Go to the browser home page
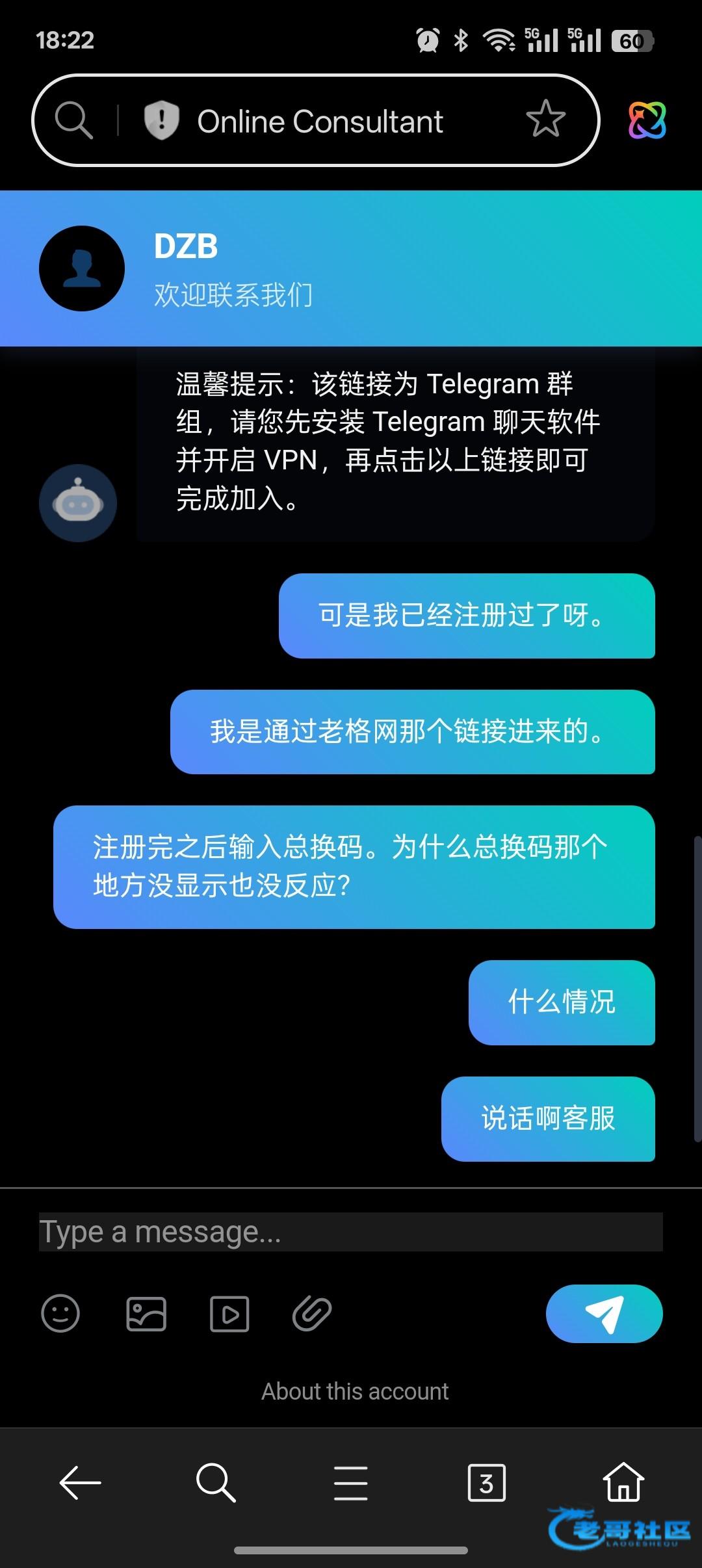702x1568 pixels. [623, 1482]
